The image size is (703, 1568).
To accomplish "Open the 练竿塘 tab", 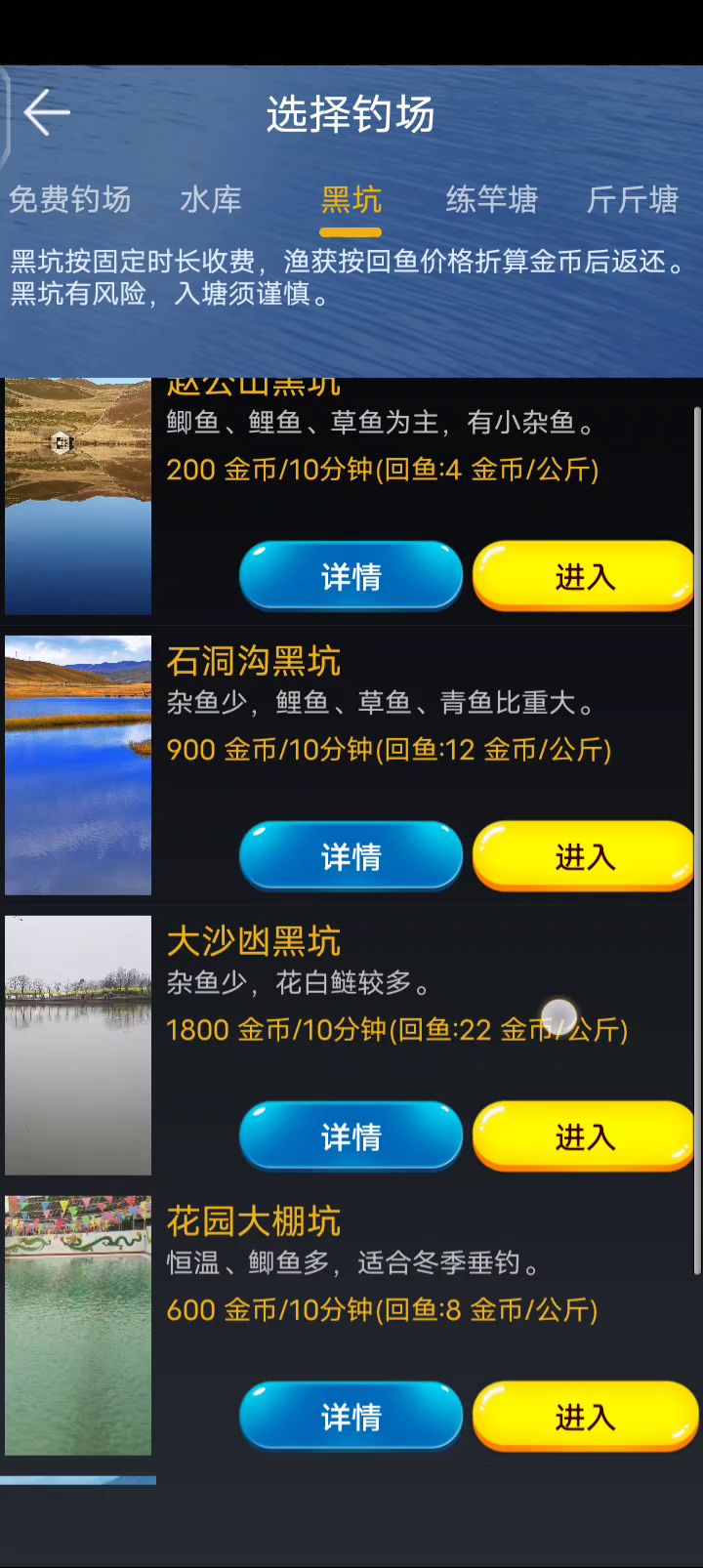I will 491,200.
